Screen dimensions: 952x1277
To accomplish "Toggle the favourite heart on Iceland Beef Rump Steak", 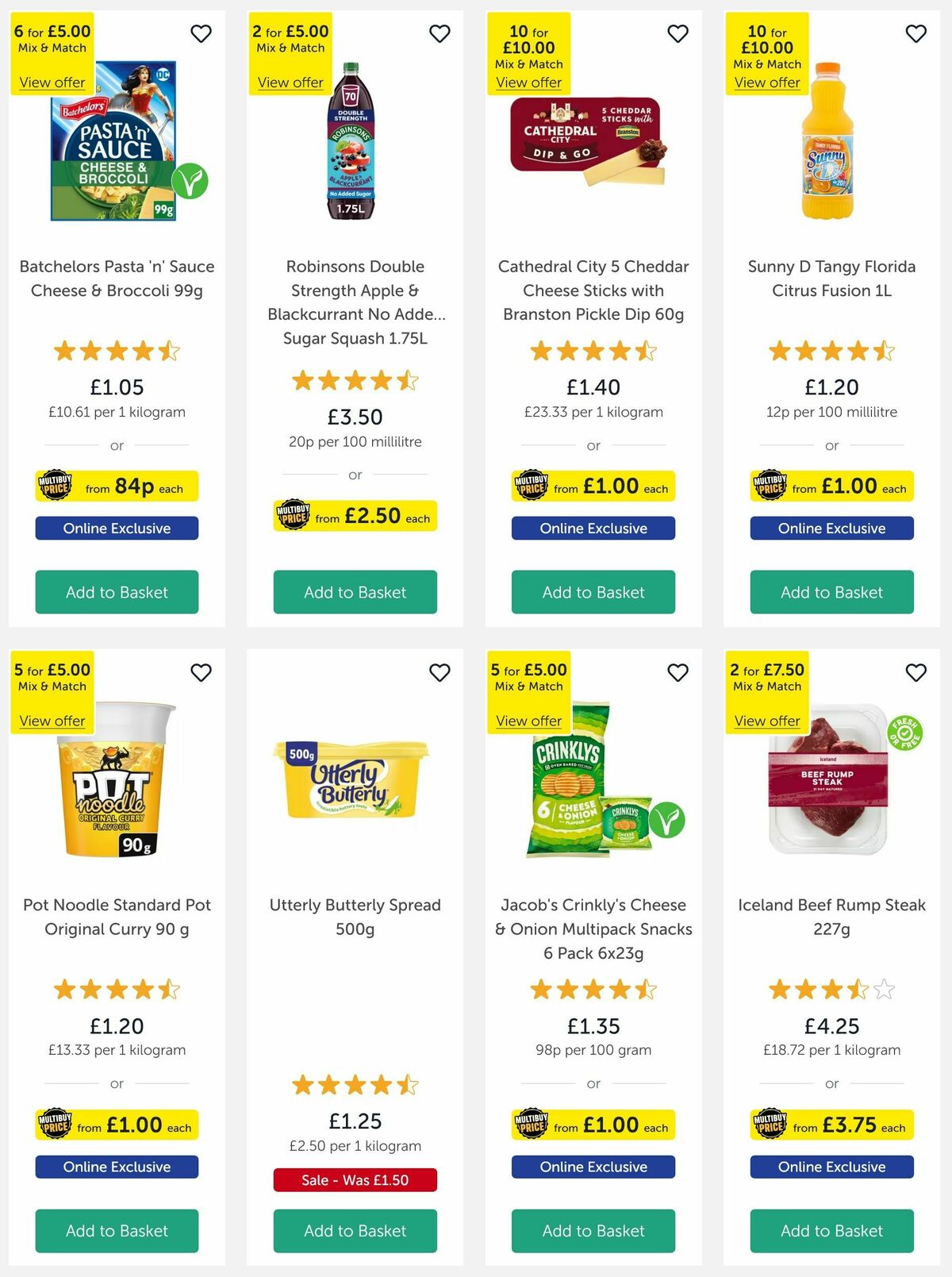I will [x=916, y=671].
